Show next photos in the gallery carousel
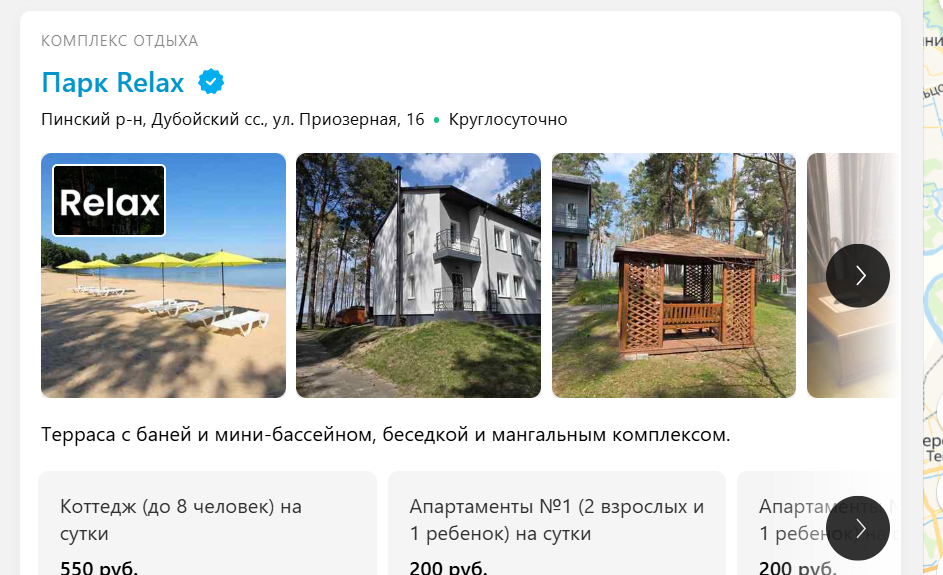The width and height of the screenshot is (943, 575). coord(857,275)
